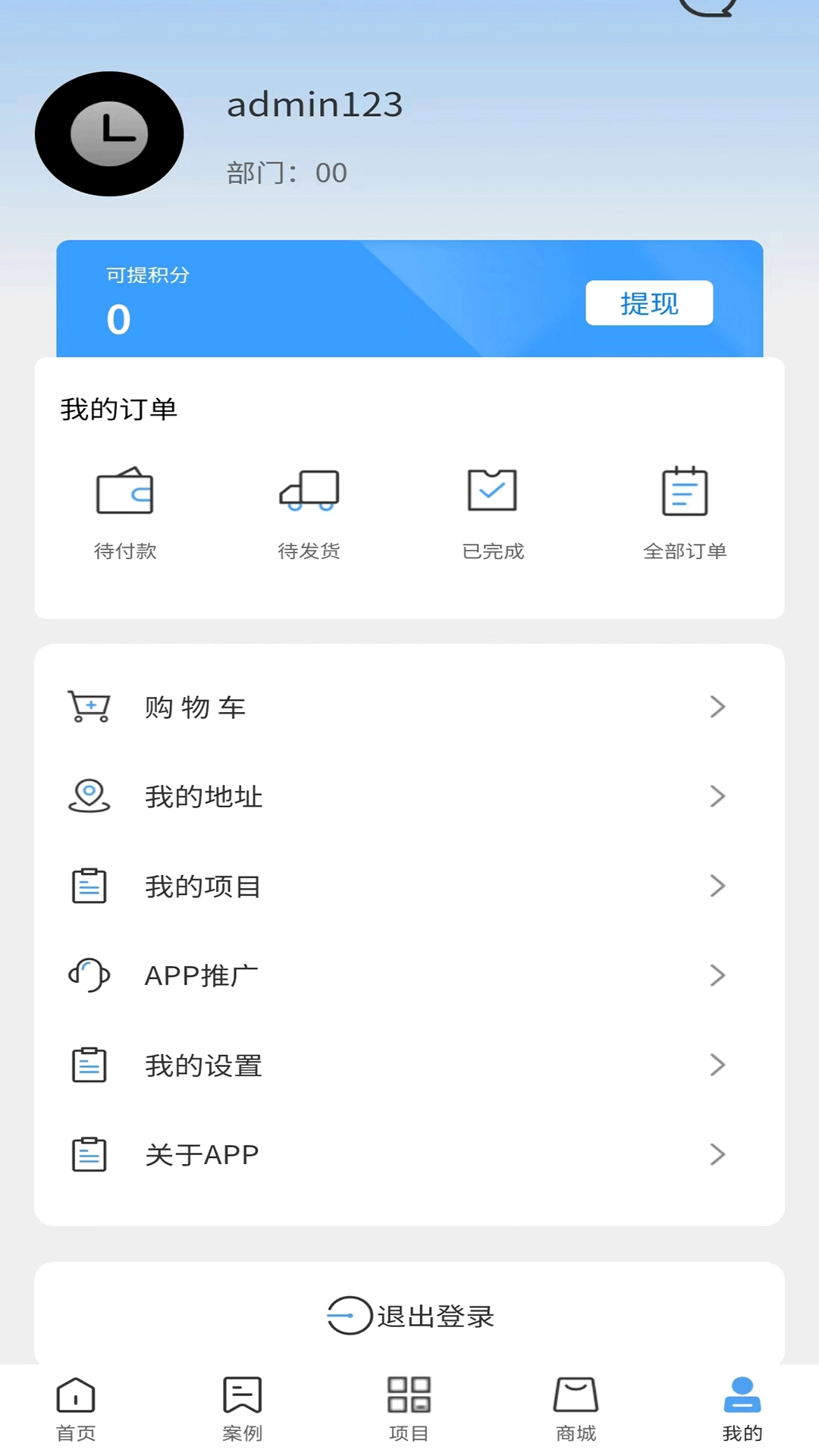This screenshot has height=1456, width=819.
Task: Click the 购物车 shopping cart icon
Action: tap(89, 707)
